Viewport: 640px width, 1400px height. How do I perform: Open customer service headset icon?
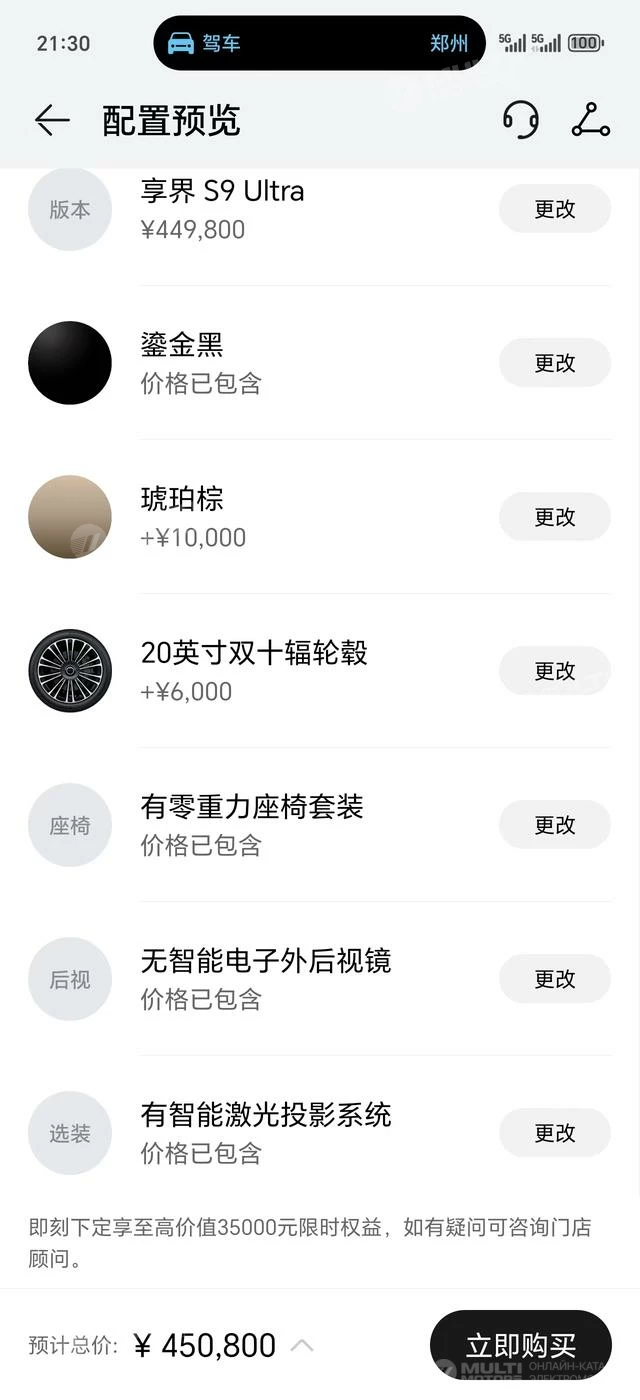[520, 121]
